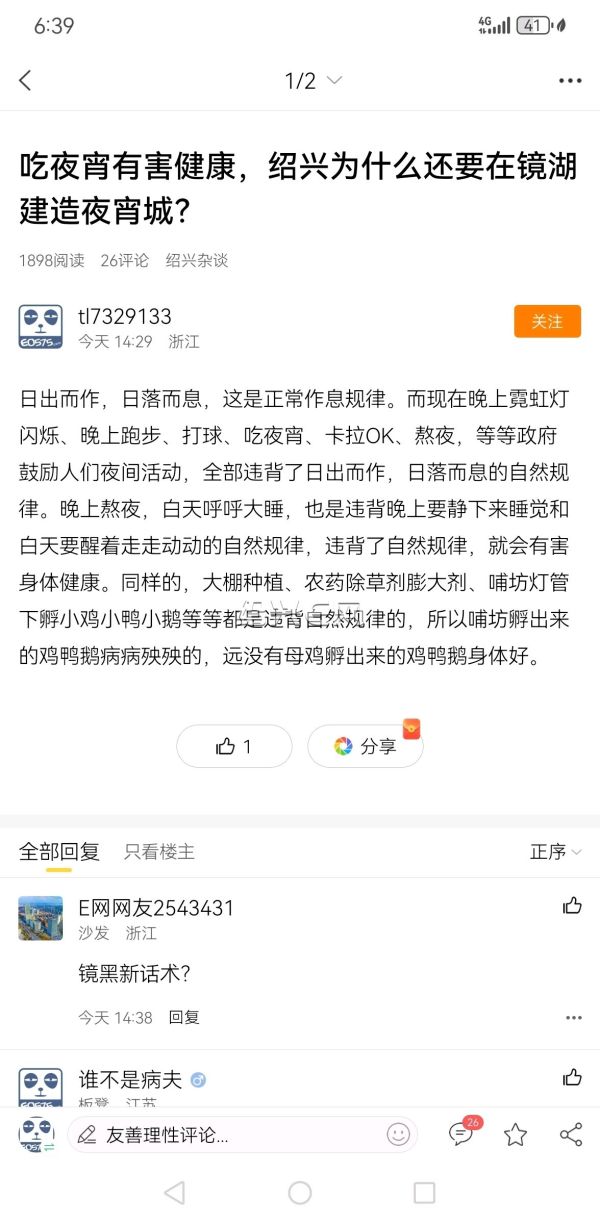Go back using the top-left arrow
Image resolution: width=600 pixels, height=1224 pixels.
(26, 81)
